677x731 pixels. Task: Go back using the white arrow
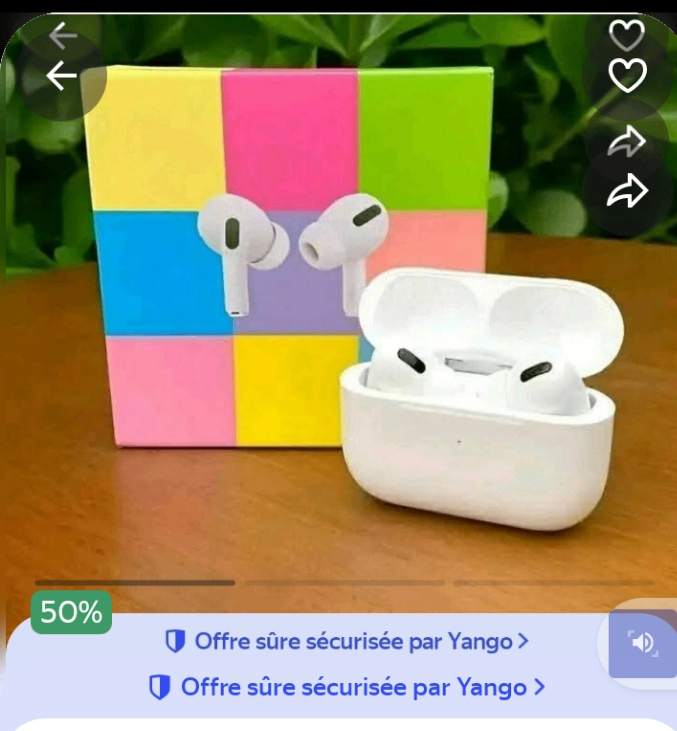62,76
